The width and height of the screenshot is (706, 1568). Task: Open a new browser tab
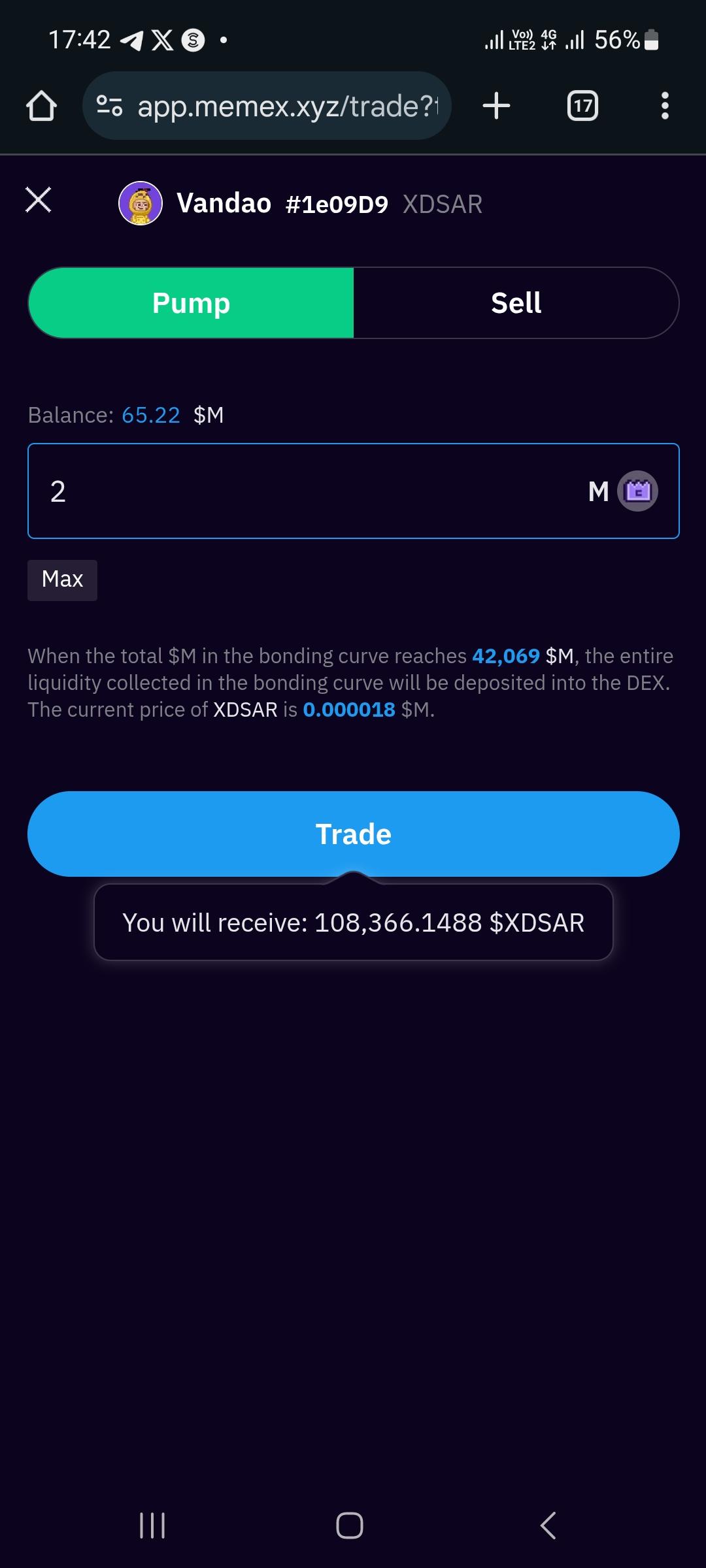click(x=496, y=106)
